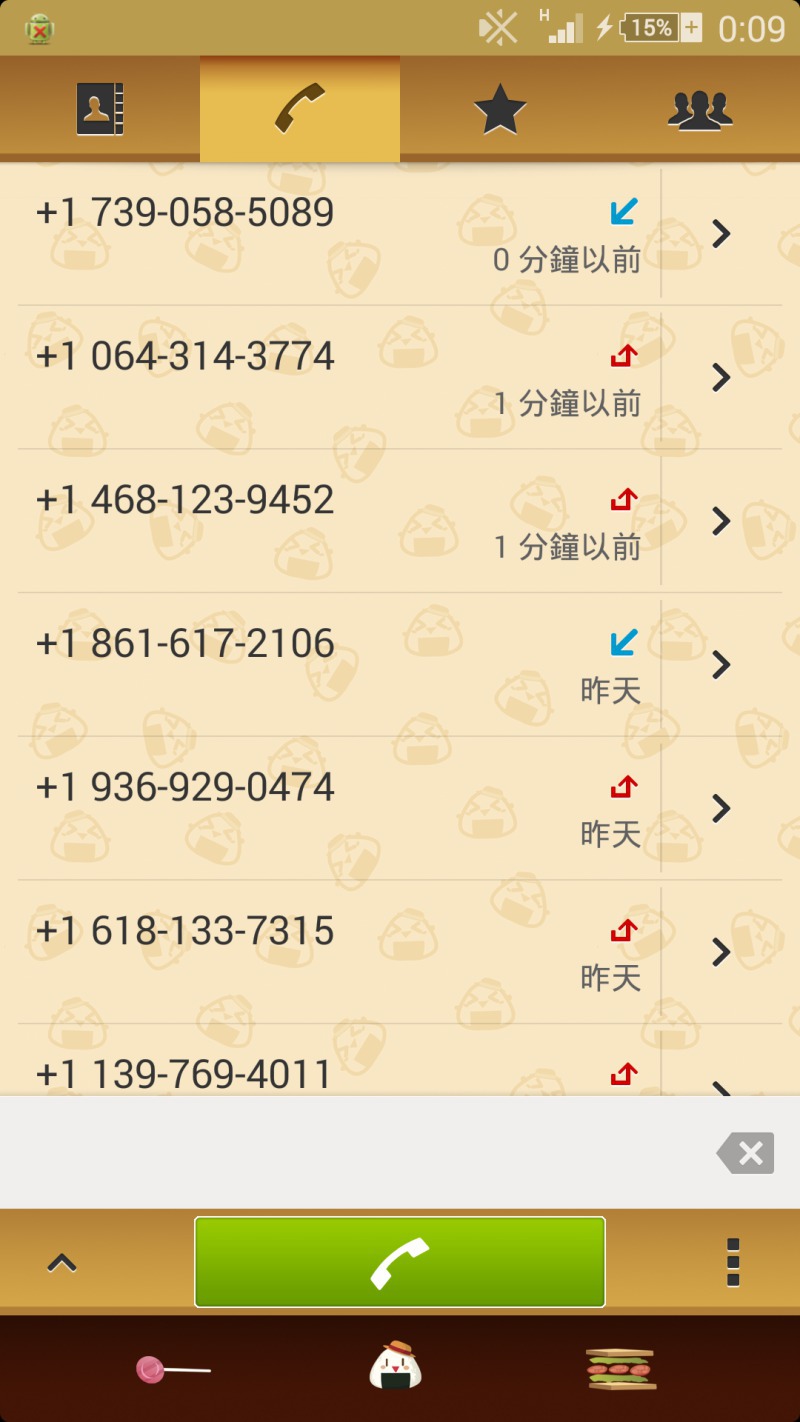Expand the dial pad with the up arrow
Image resolution: width=800 pixels, height=1422 pixels.
click(x=62, y=1263)
